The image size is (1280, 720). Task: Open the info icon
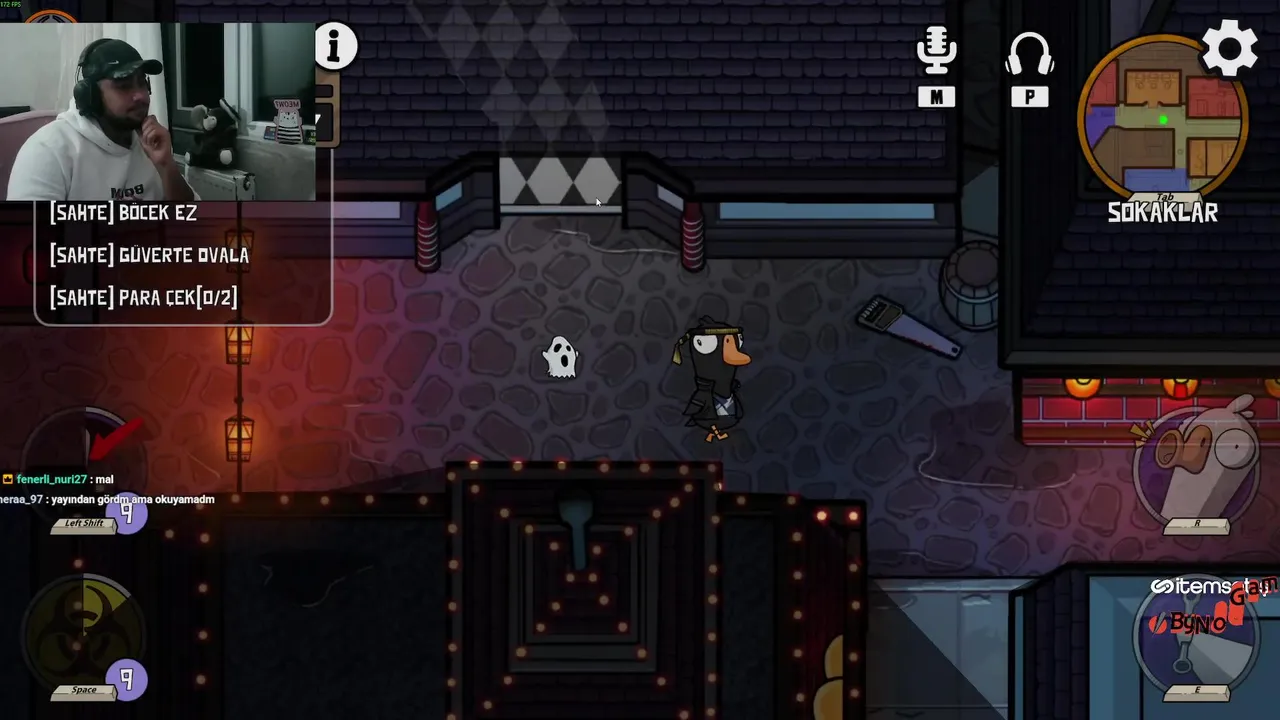(x=336, y=46)
